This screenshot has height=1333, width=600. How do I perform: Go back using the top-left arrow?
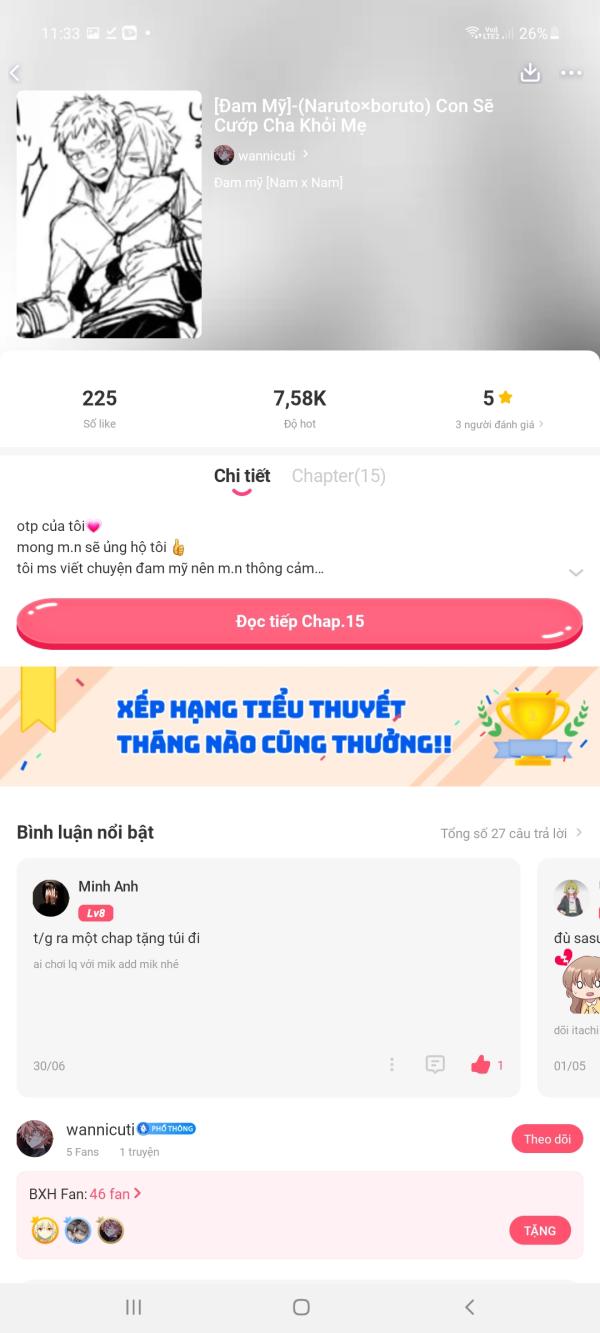click(x=14, y=73)
